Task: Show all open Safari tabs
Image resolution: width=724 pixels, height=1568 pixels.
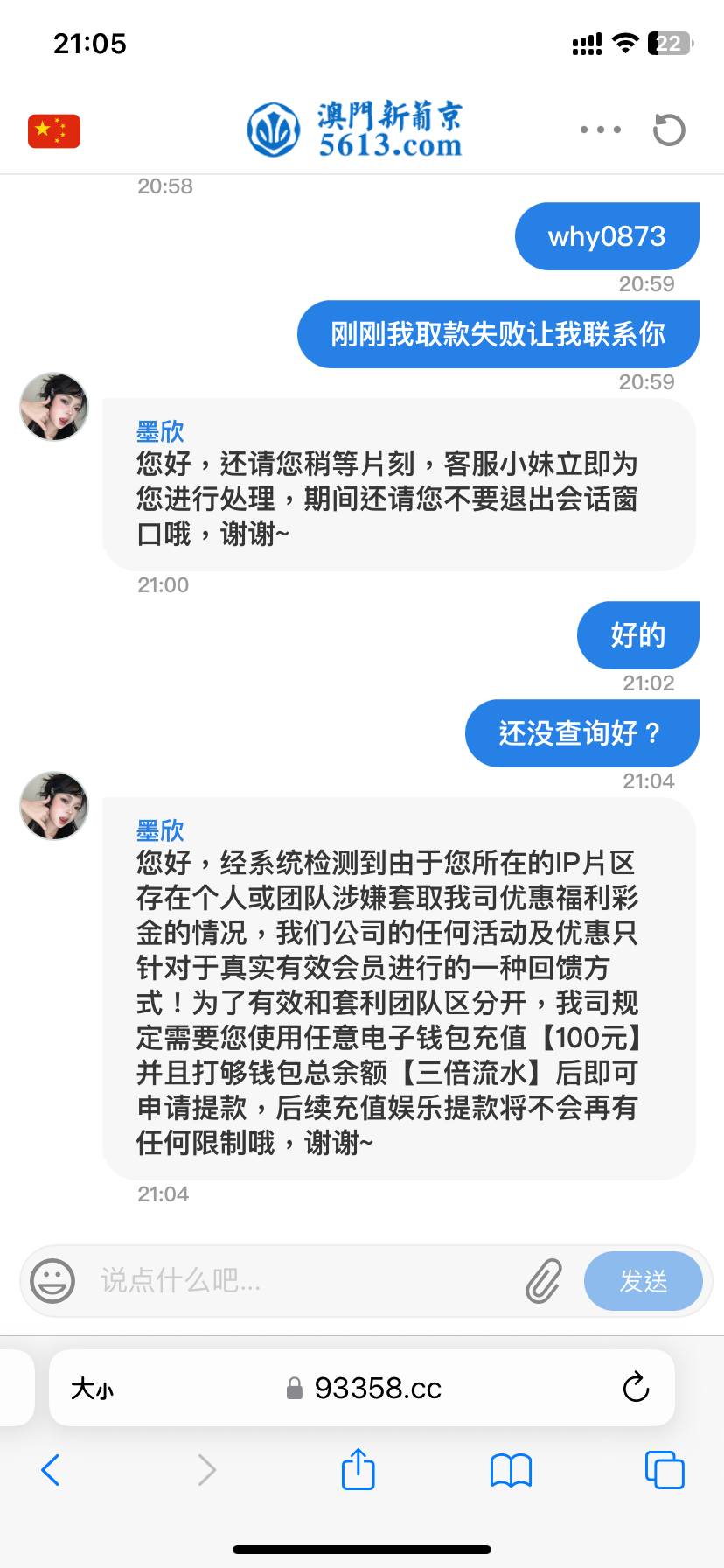Action: click(665, 1470)
